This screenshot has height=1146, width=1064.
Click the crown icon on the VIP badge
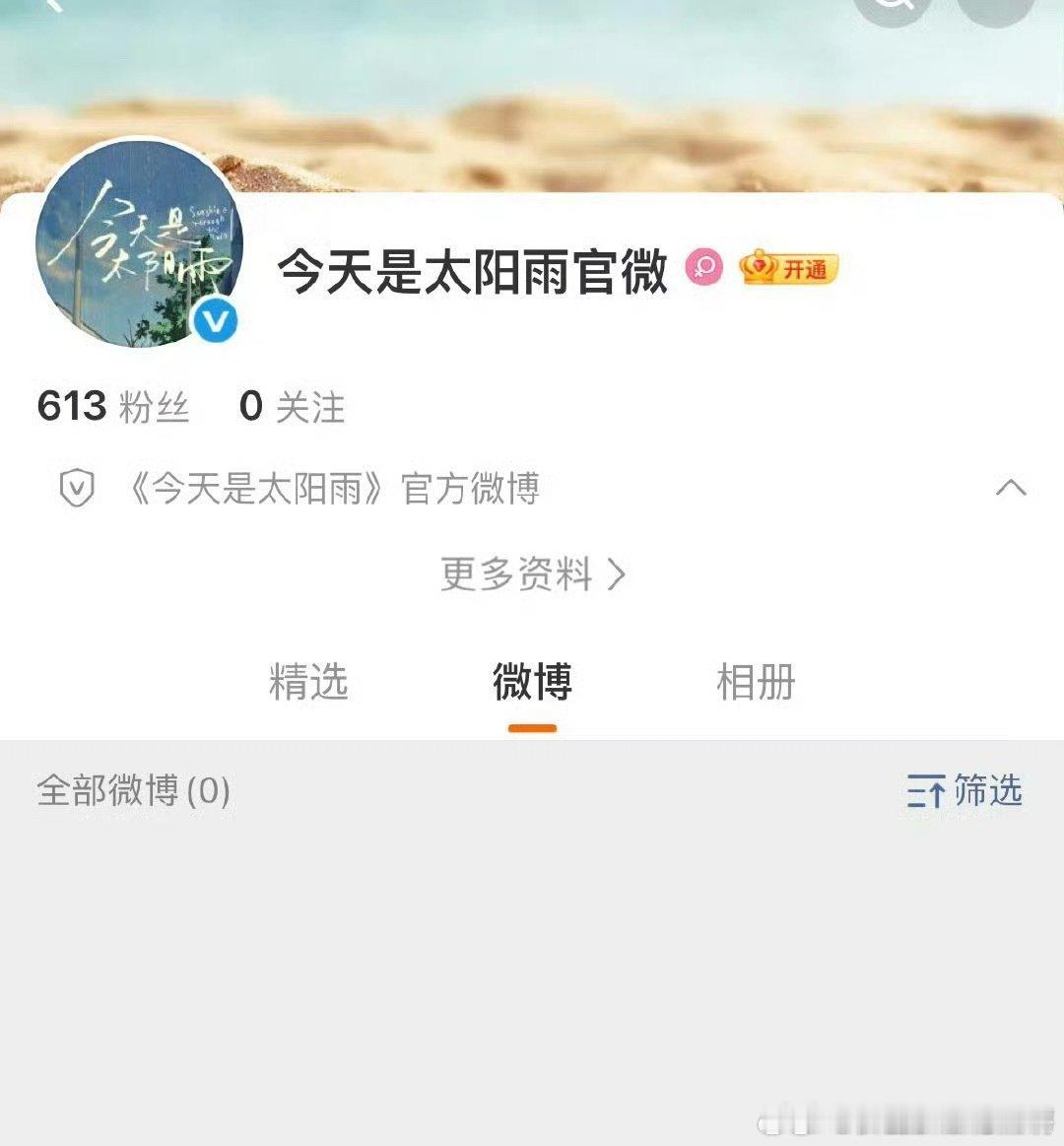(x=759, y=269)
